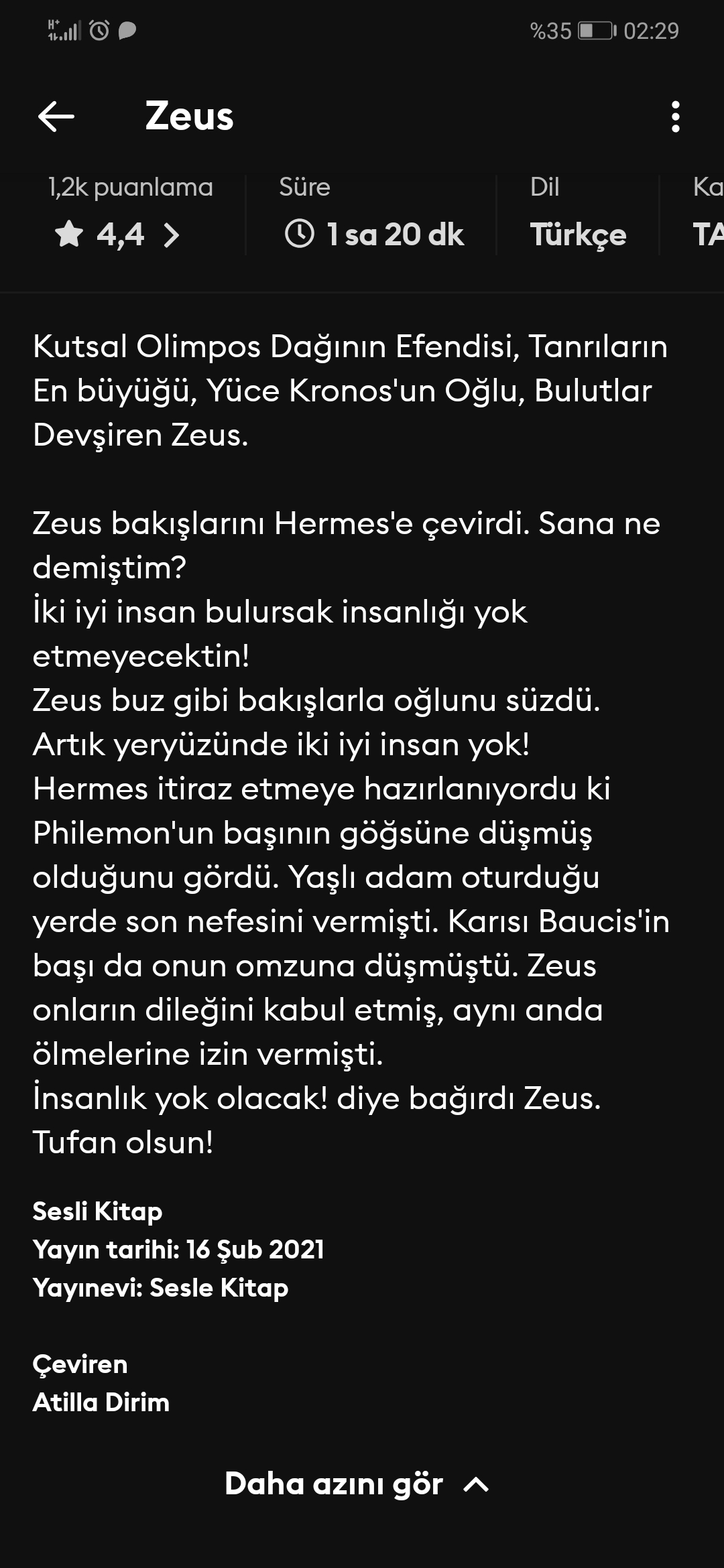
Task: Open the three-dot overflow menu
Action: point(676,117)
